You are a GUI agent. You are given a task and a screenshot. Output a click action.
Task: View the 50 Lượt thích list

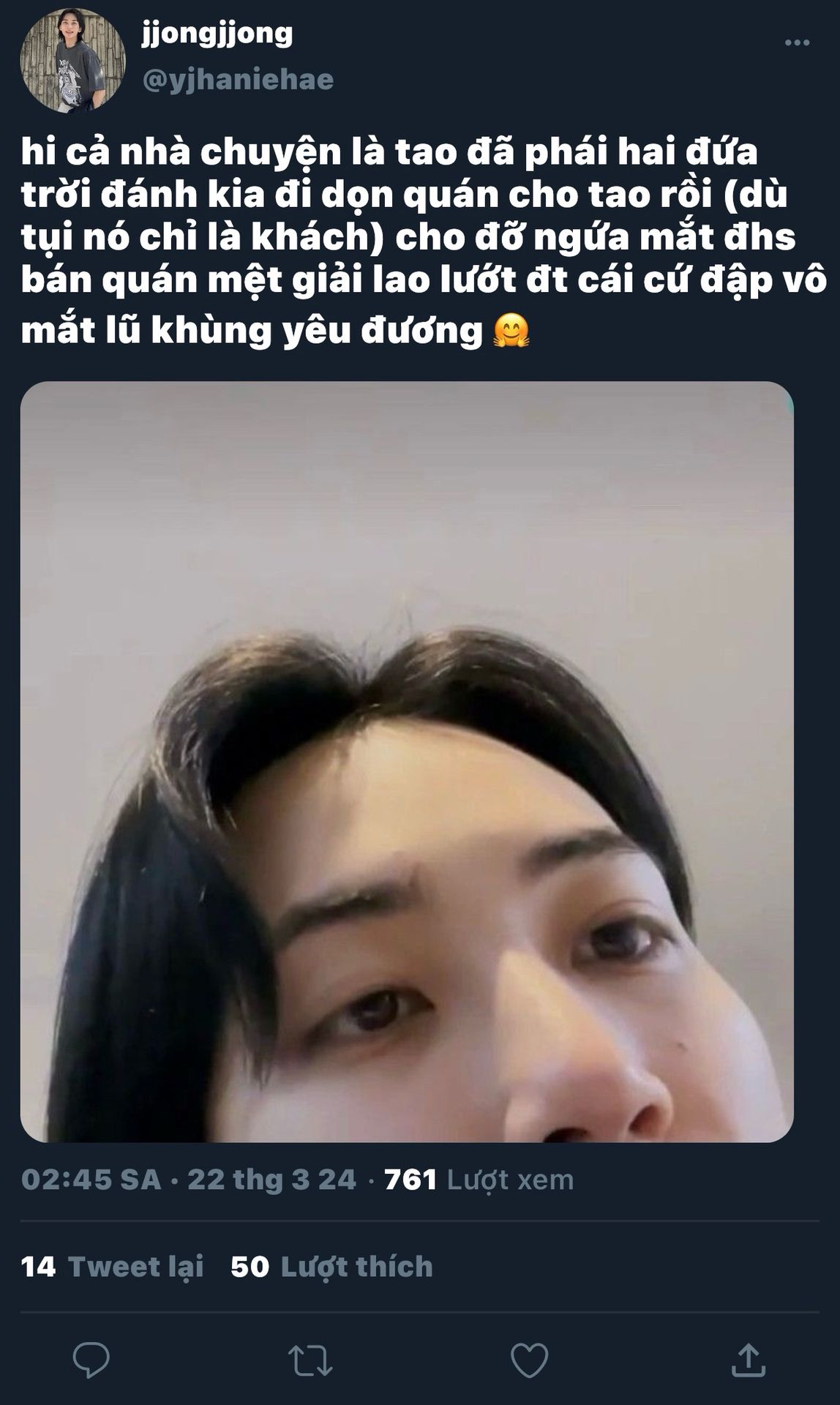coord(331,1267)
